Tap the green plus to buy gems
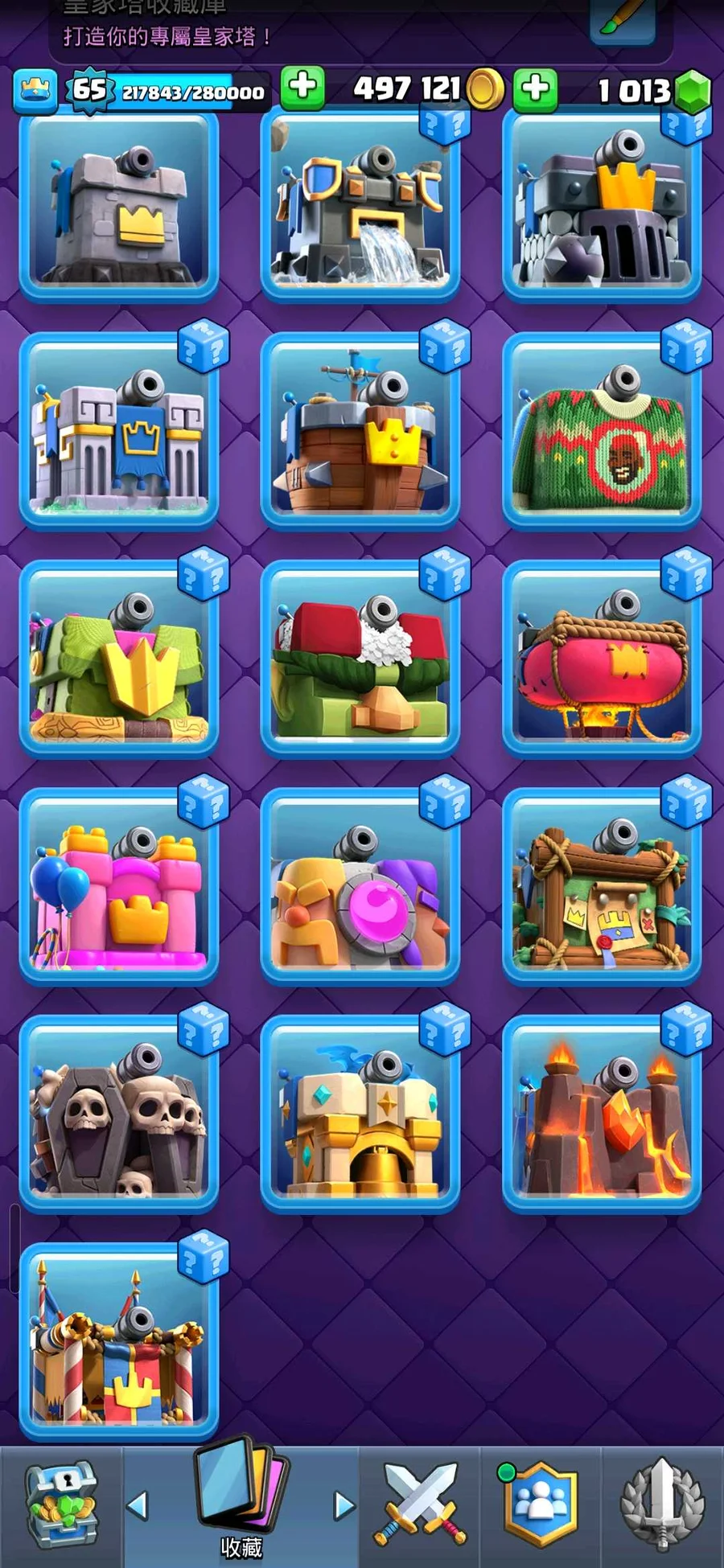The height and width of the screenshot is (1568, 724). [x=536, y=88]
